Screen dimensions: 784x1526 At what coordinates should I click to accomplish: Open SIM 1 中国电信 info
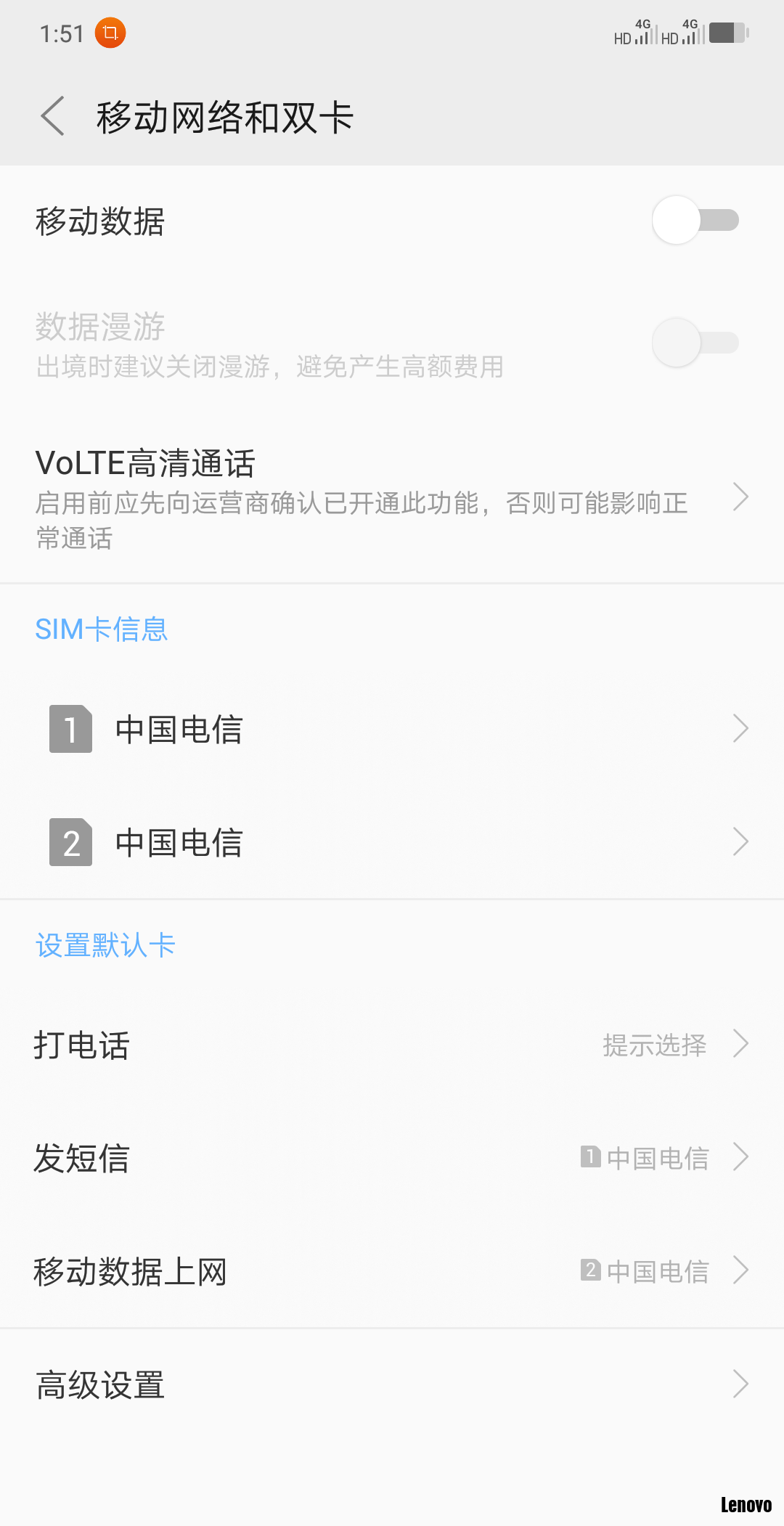coord(392,729)
